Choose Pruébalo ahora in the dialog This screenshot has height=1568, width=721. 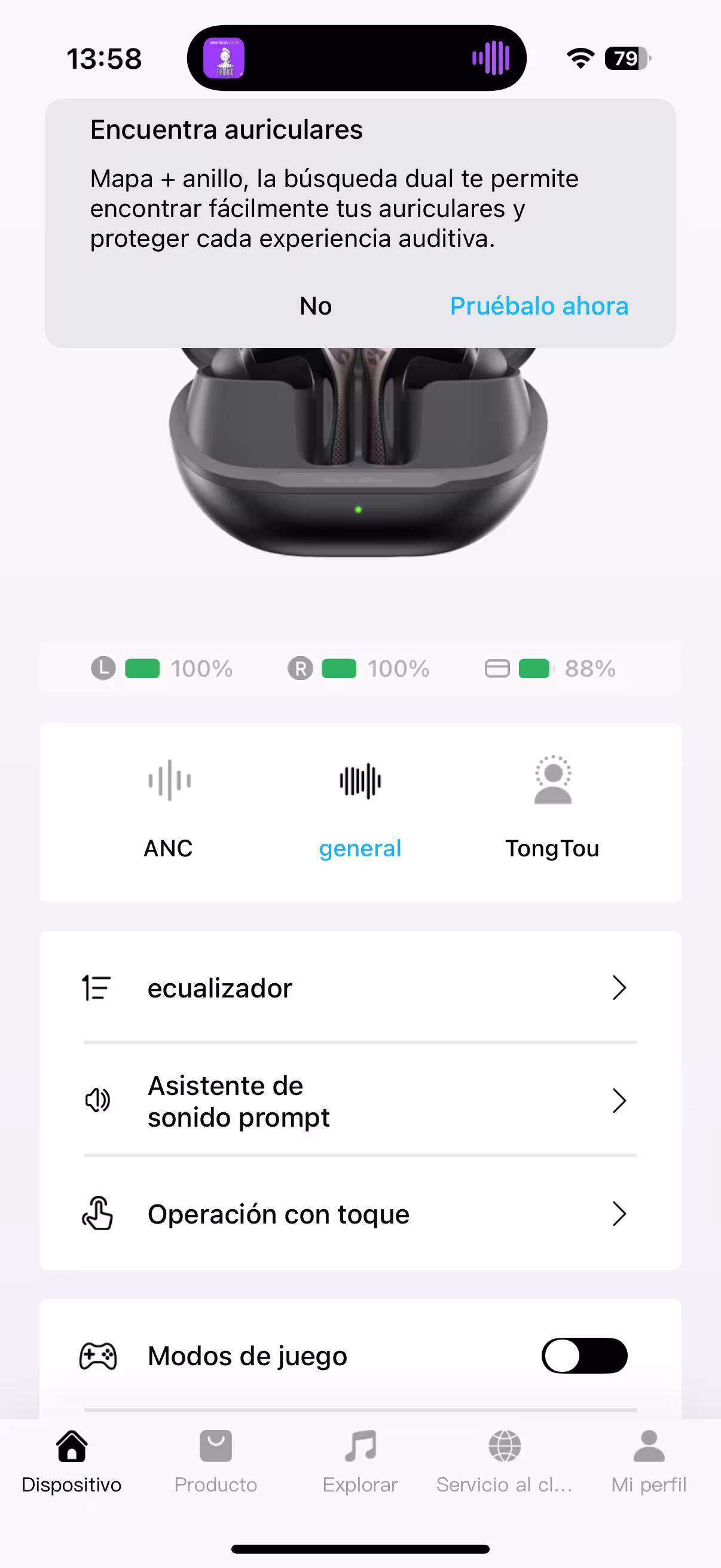539,306
